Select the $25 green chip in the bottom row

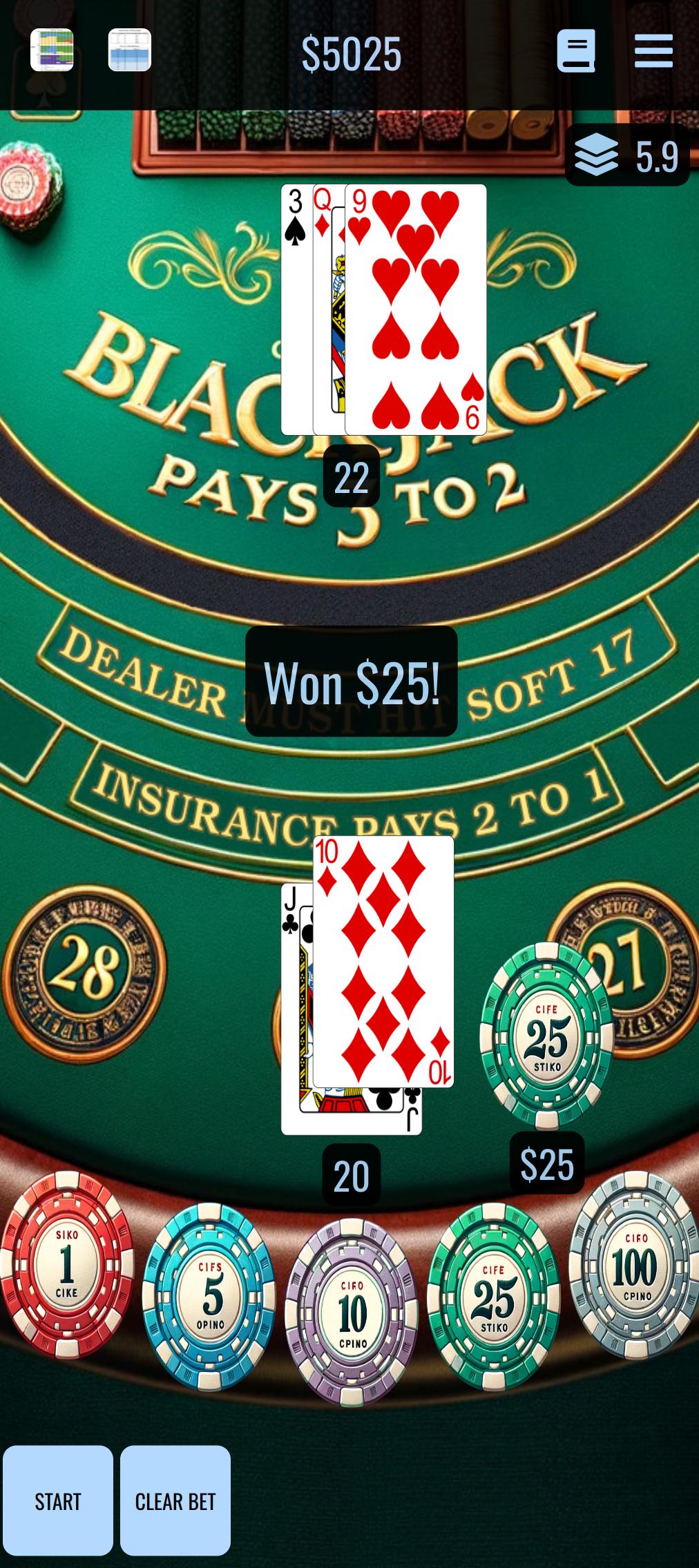(x=493, y=1296)
